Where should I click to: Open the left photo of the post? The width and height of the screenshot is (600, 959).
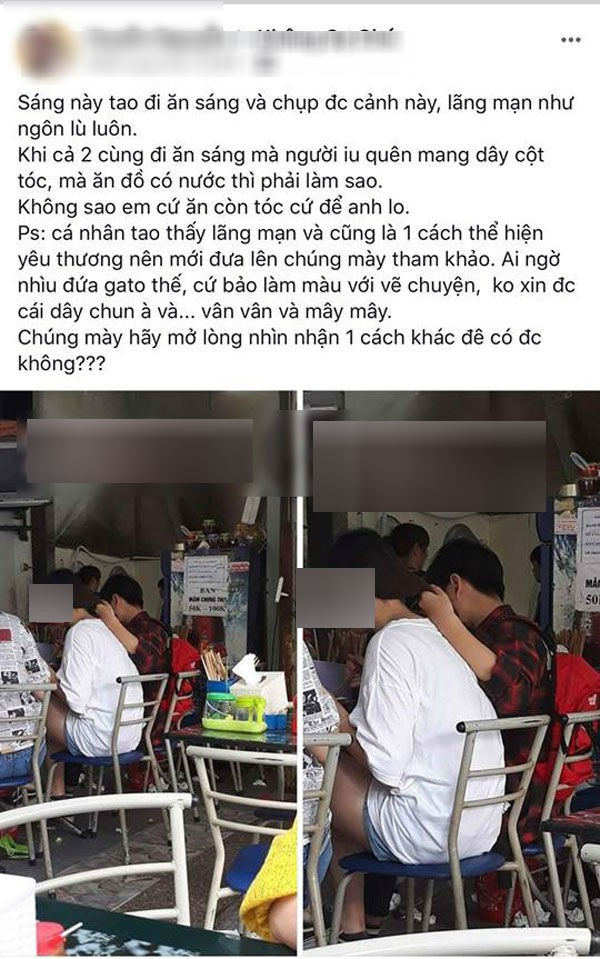click(150, 670)
